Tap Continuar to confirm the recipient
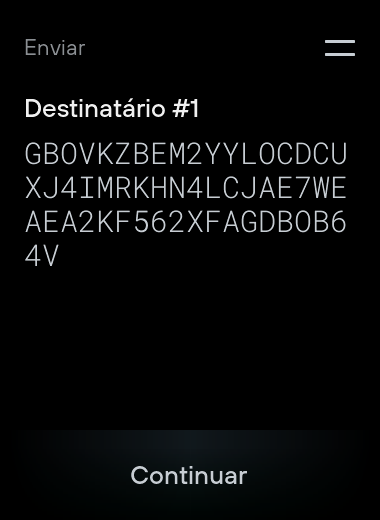This screenshot has height=520, width=380. (x=189, y=475)
